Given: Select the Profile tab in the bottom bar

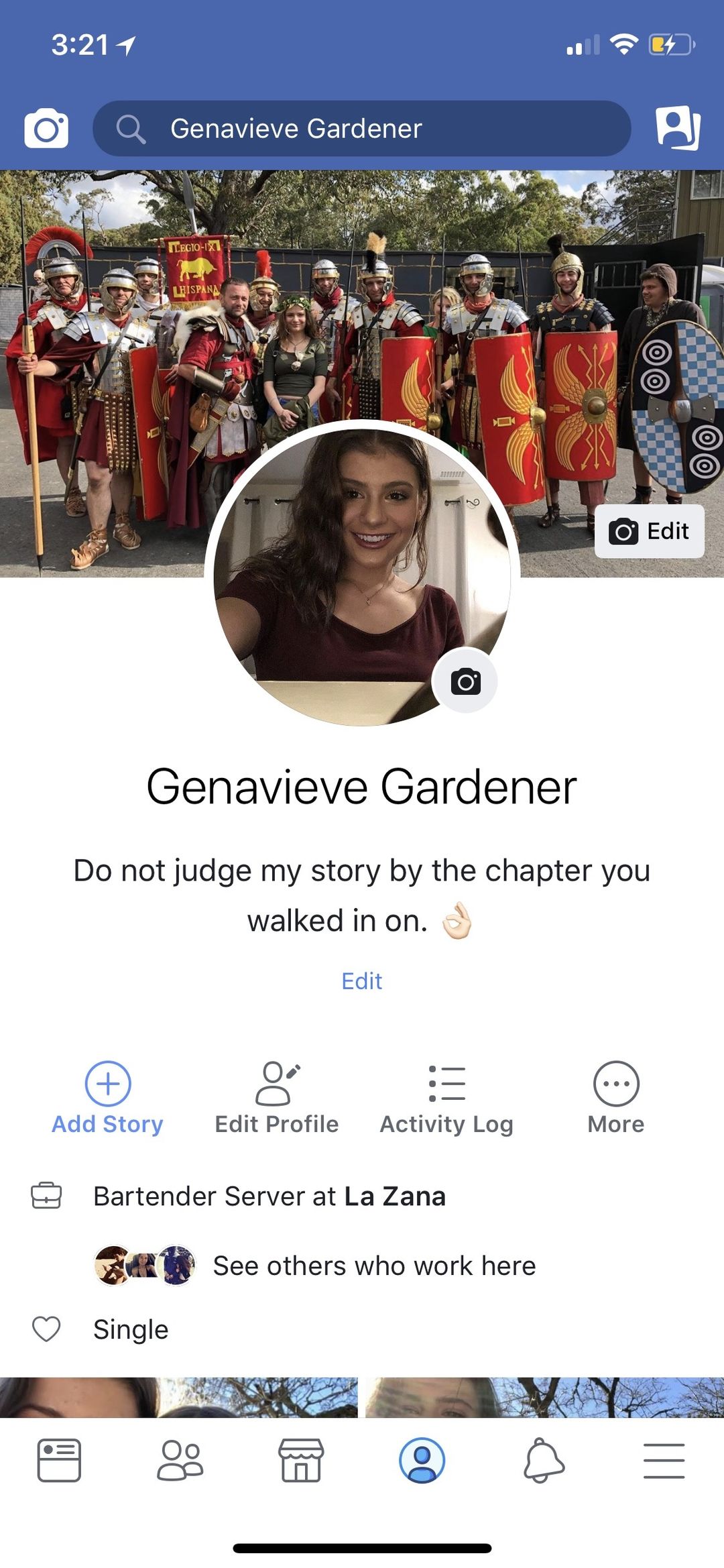Looking at the screenshot, I should [x=422, y=1460].
